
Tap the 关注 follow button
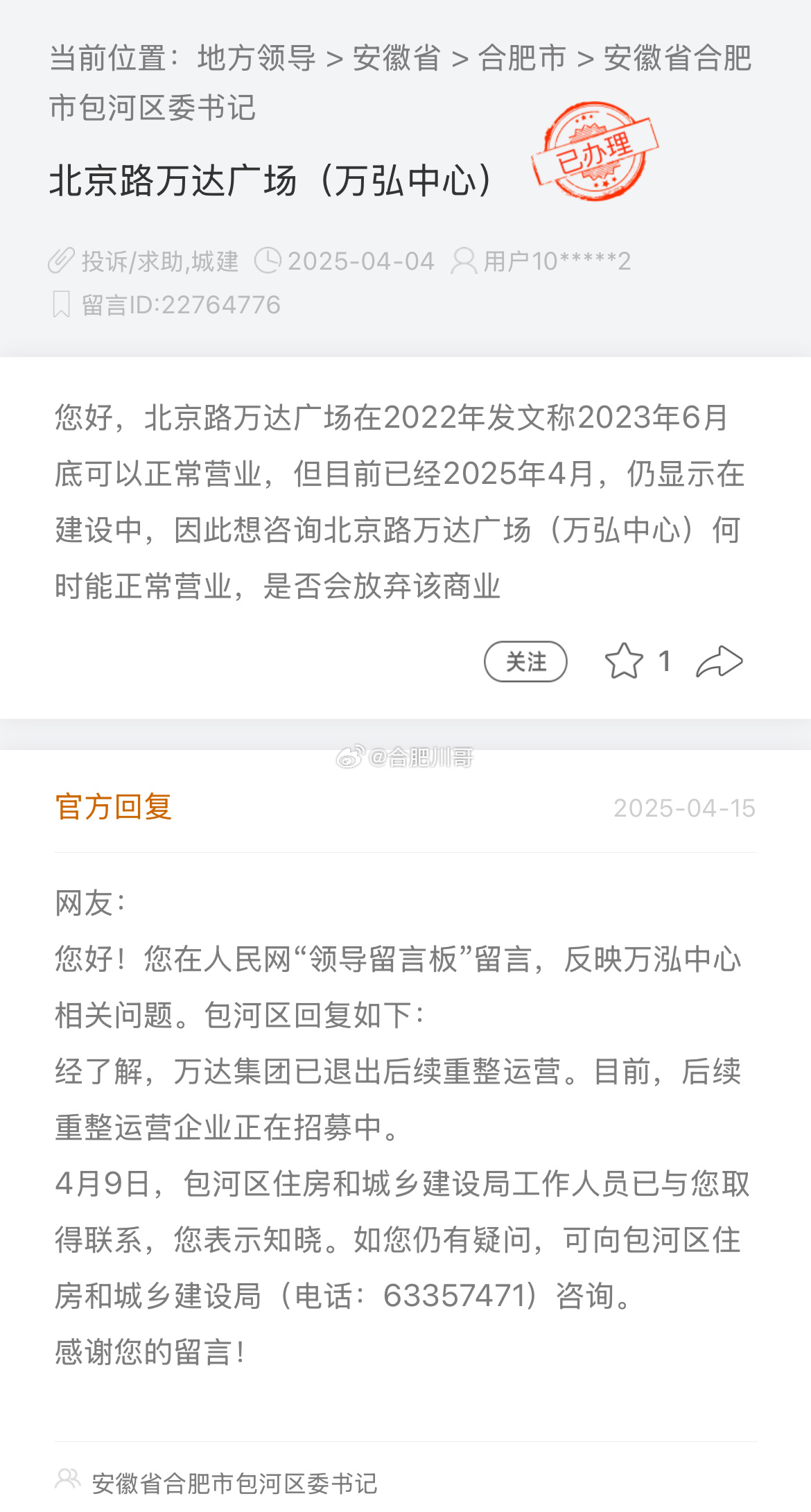[x=525, y=661]
